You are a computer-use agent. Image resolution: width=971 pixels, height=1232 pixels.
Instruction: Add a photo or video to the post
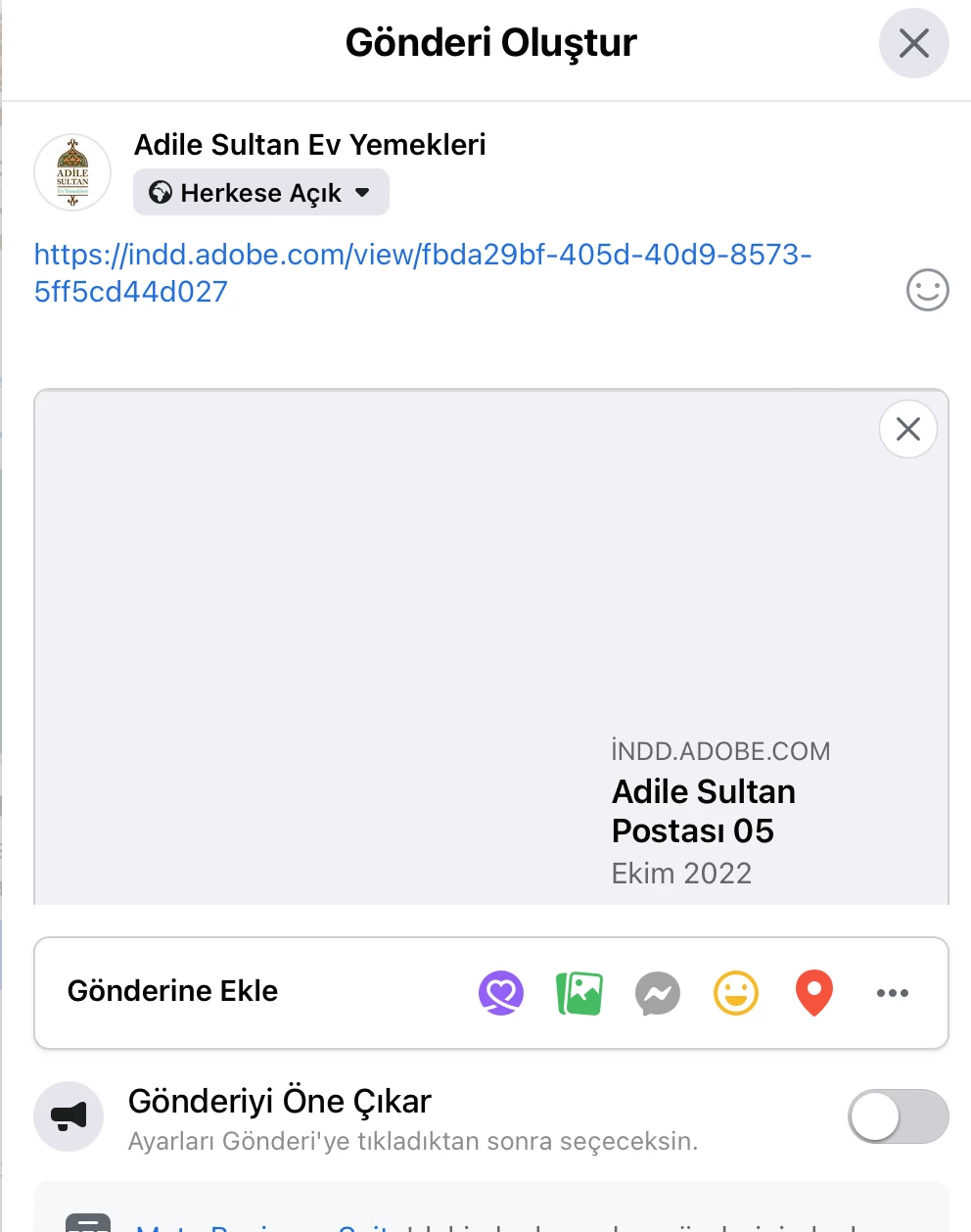(x=579, y=993)
